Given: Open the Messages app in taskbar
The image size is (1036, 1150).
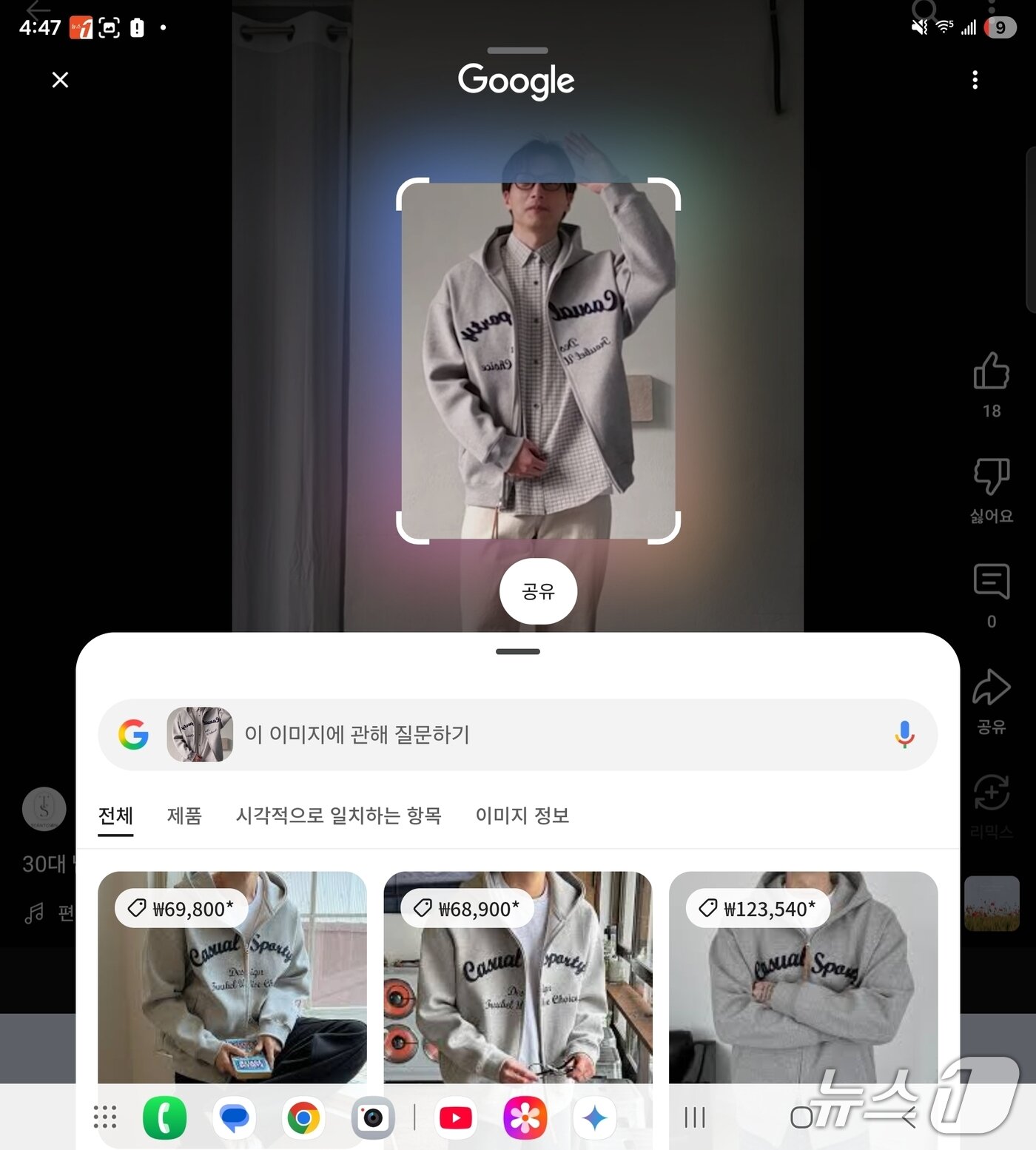Looking at the screenshot, I should click(x=234, y=1117).
